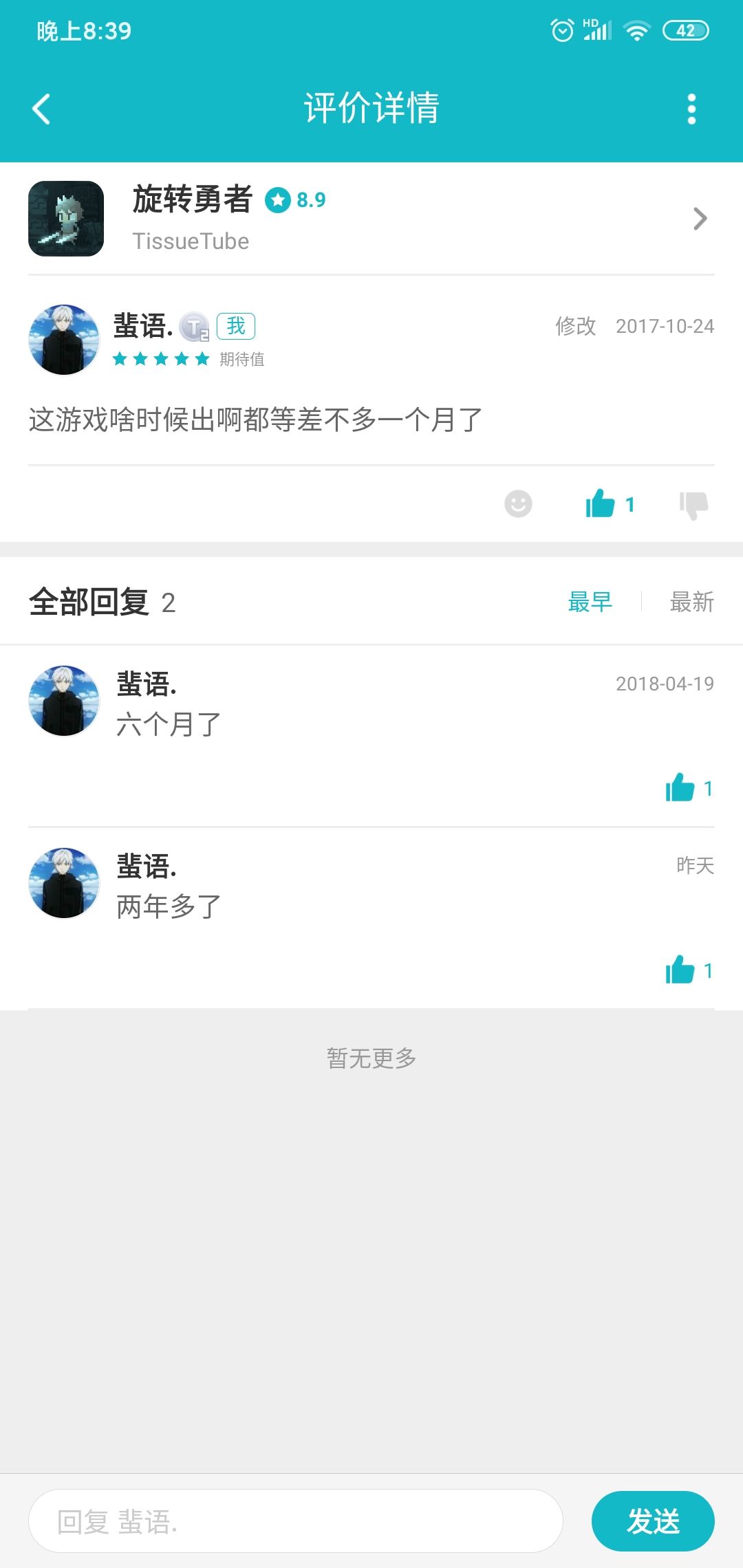Like the reply 六个月了

pyautogui.click(x=680, y=787)
